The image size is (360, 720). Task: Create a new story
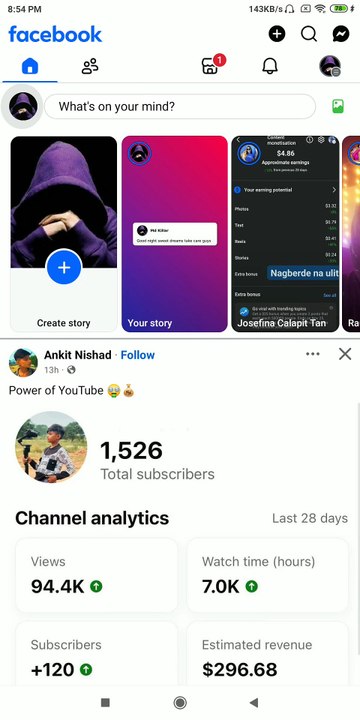[64, 234]
